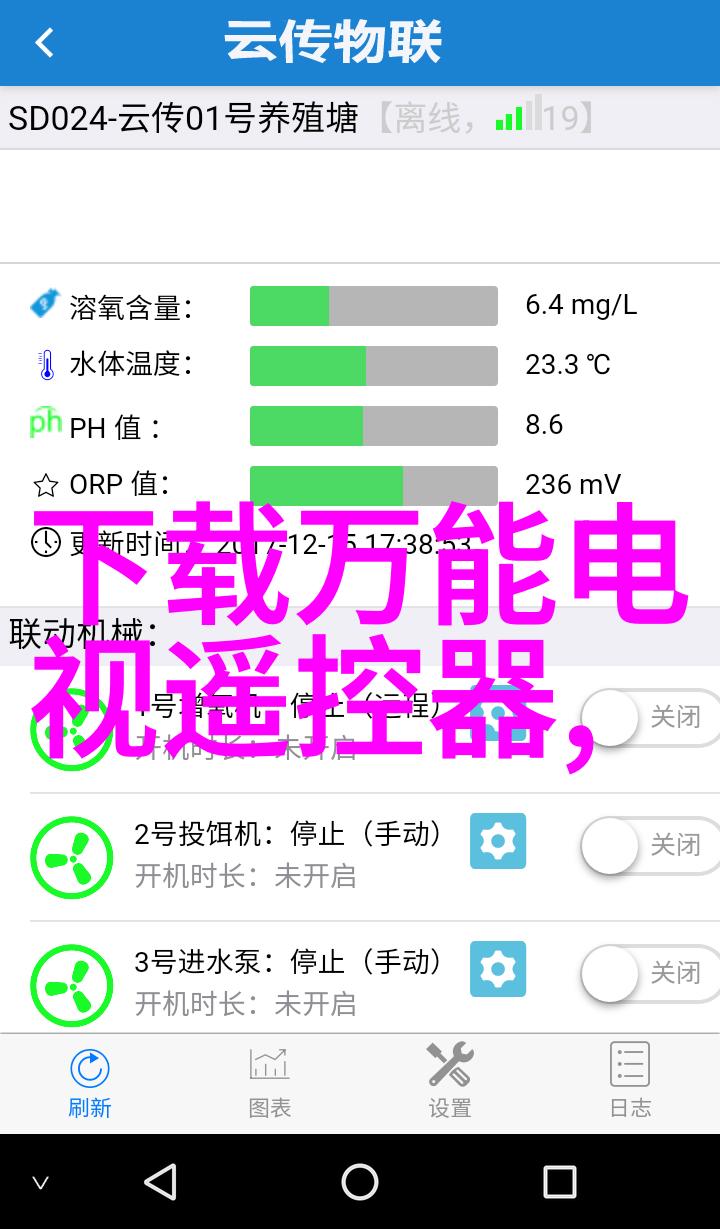Switch to the 图表 tab
This screenshot has width=720, height=1229.
(270, 1082)
